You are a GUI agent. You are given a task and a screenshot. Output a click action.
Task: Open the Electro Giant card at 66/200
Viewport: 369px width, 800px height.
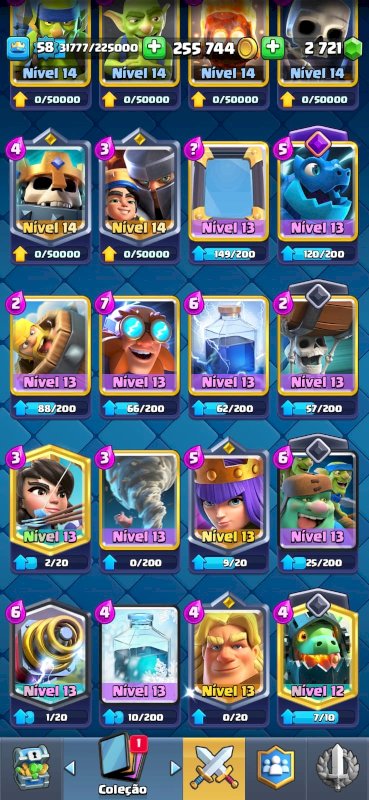click(x=140, y=356)
